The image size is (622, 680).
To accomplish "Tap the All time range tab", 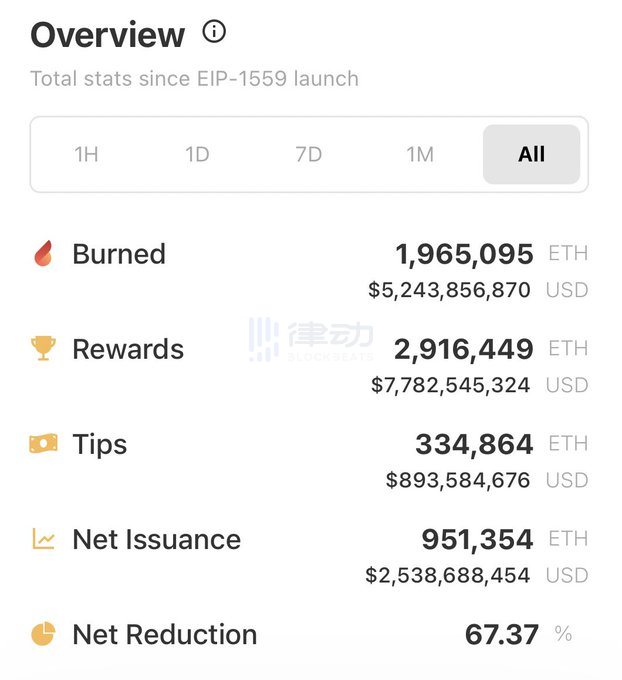I will pos(531,154).
